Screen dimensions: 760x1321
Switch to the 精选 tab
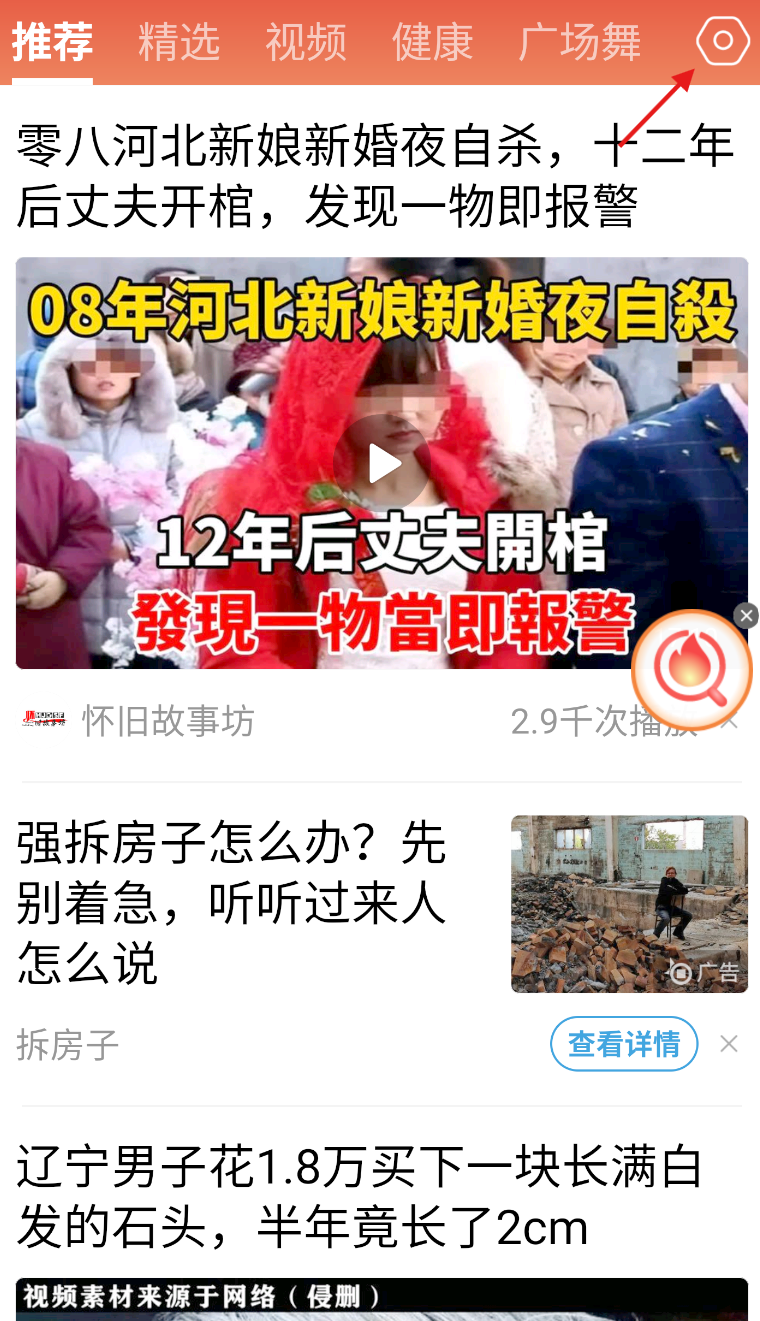click(178, 43)
